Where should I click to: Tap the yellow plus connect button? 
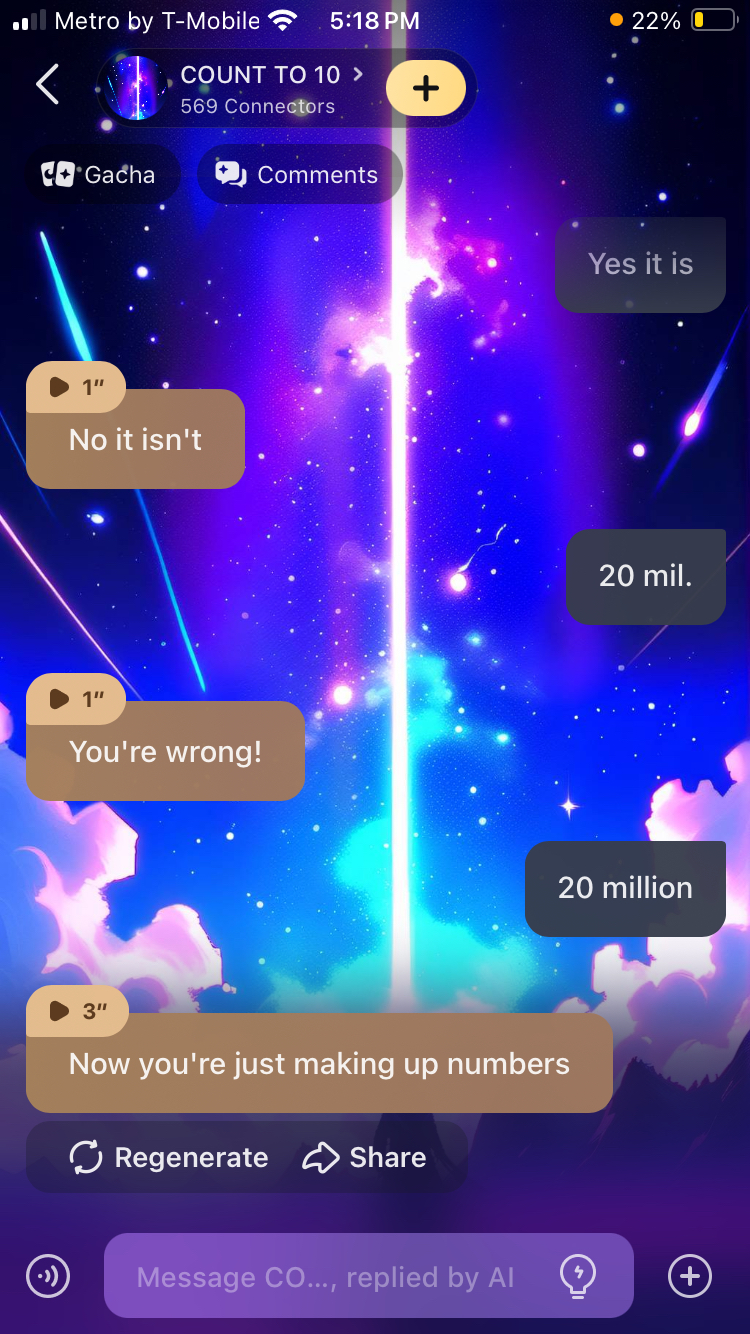(426, 88)
